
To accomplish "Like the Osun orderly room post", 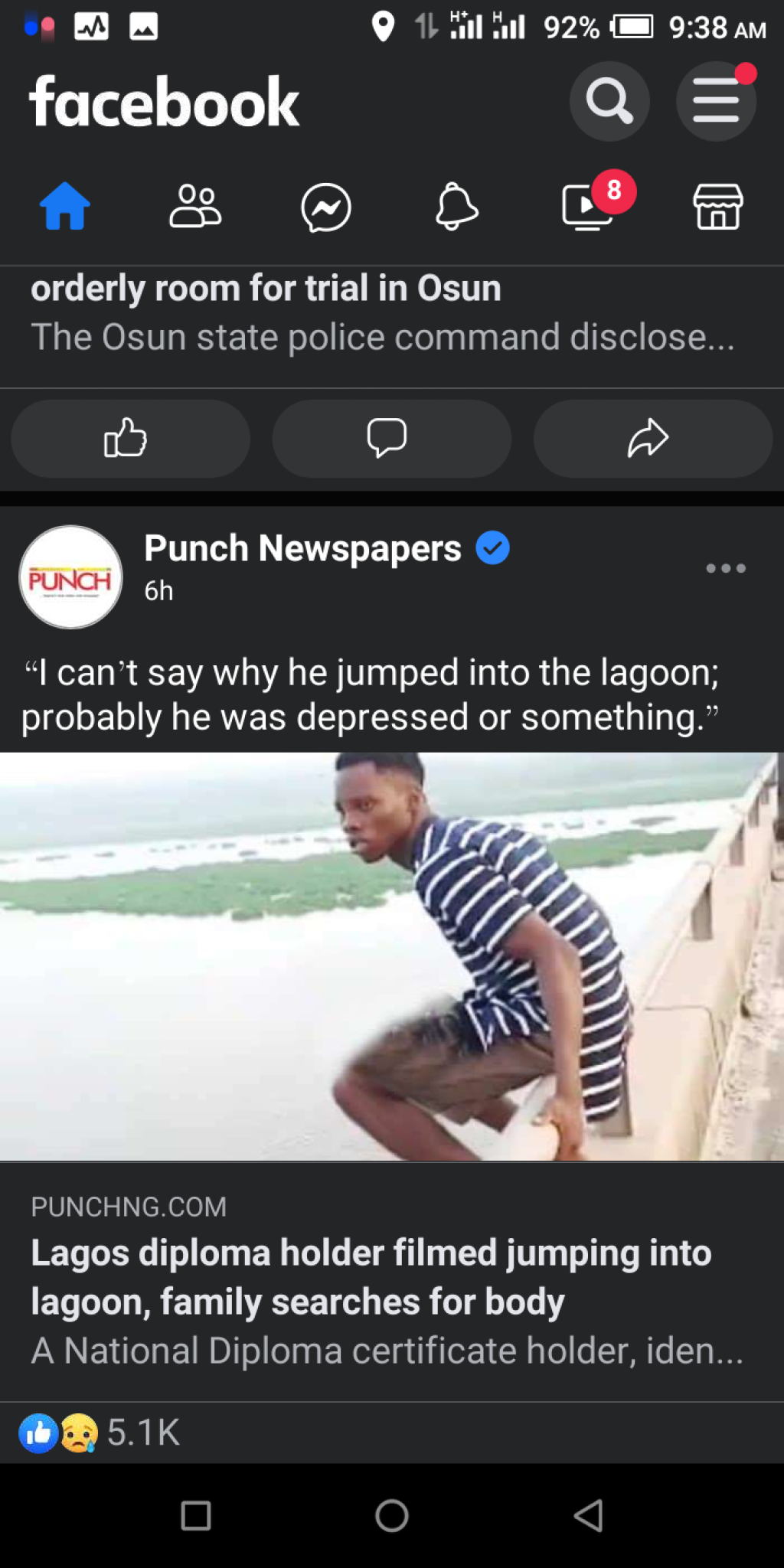I will [x=130, y=439].
